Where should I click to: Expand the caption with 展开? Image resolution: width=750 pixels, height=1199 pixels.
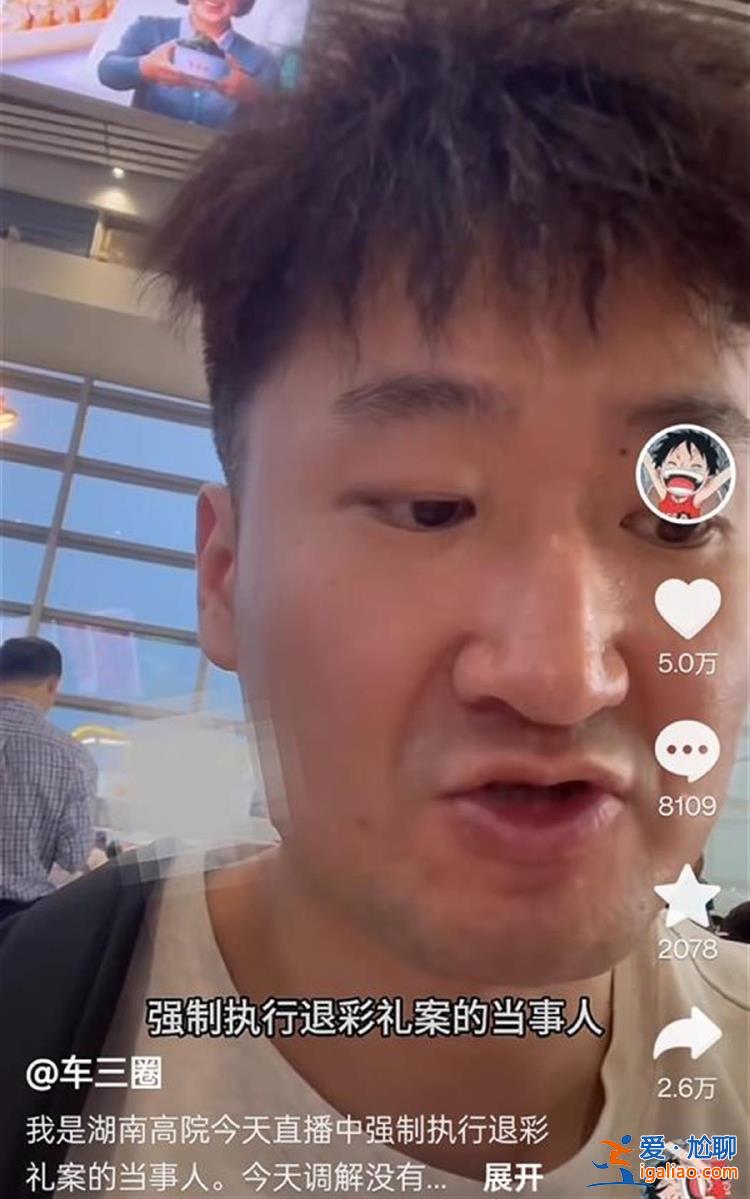[x=513, y=1173]
